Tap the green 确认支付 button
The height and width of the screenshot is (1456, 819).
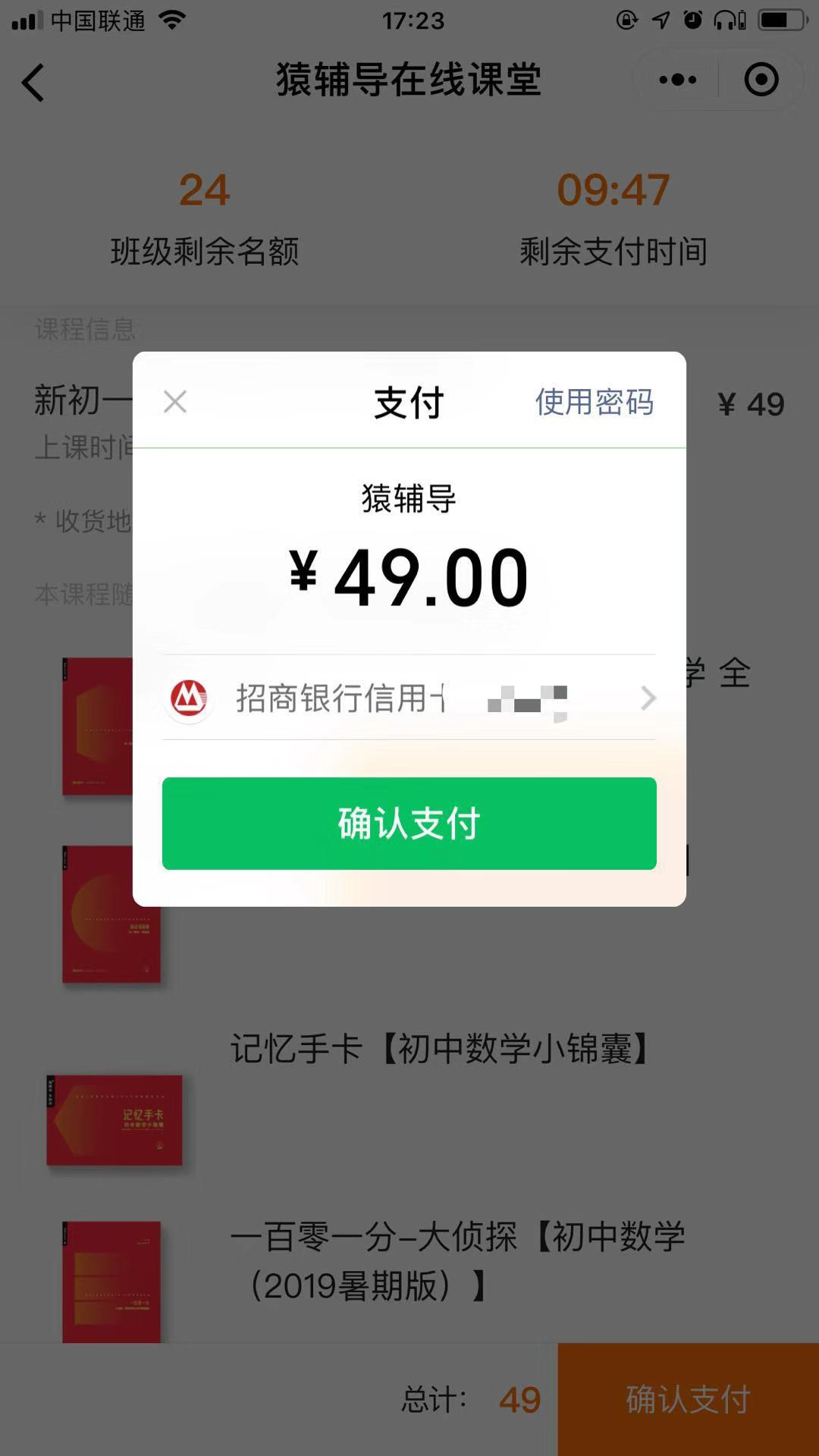coord(409,824)
